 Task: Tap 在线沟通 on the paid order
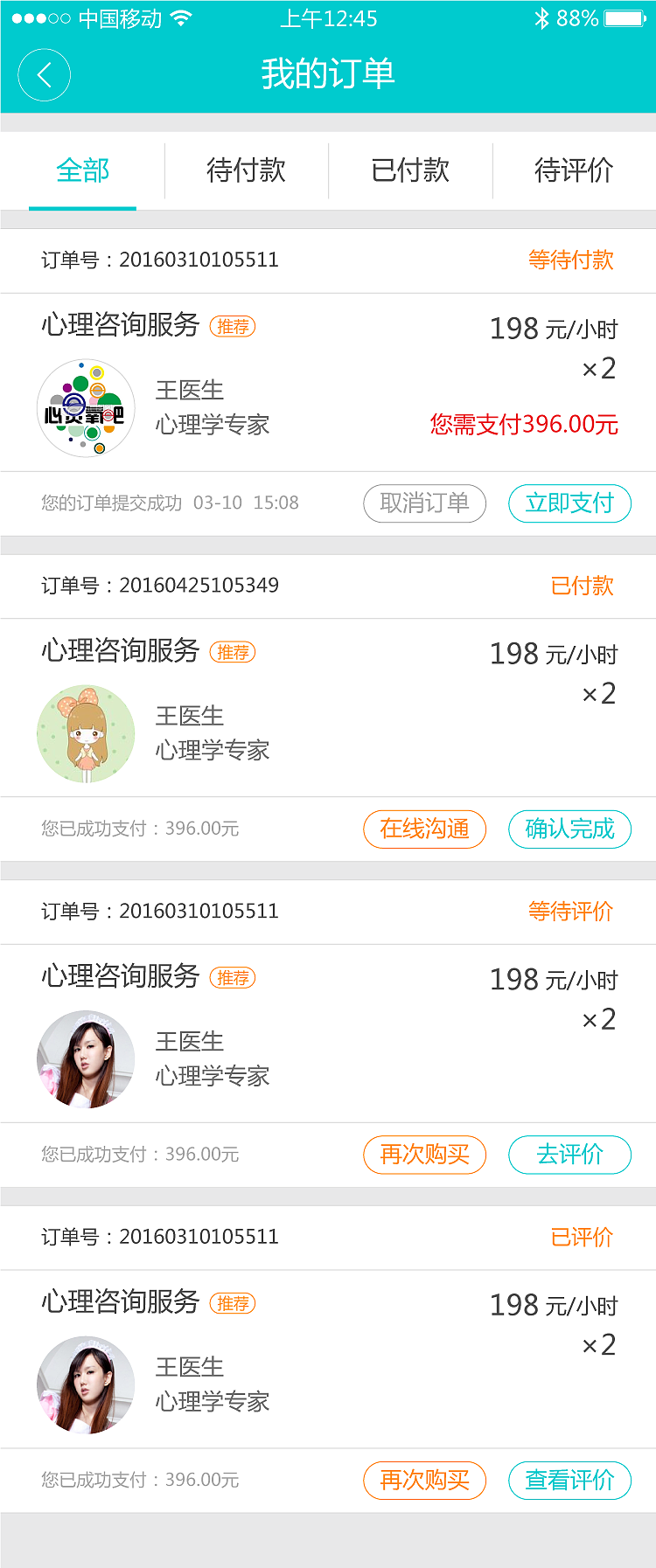tap(424, 829)
